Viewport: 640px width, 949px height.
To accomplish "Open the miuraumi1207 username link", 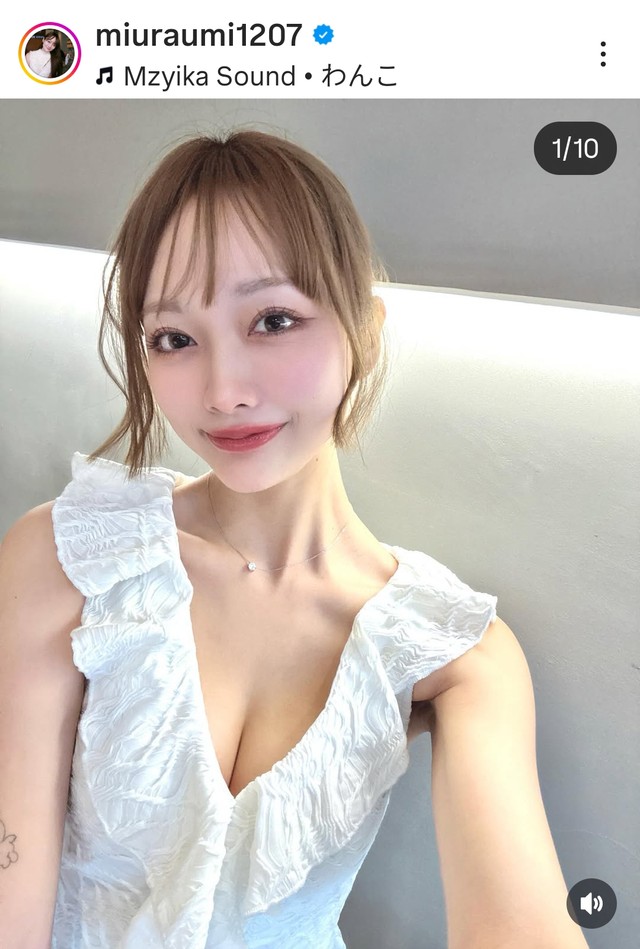I will click(198, 35).
